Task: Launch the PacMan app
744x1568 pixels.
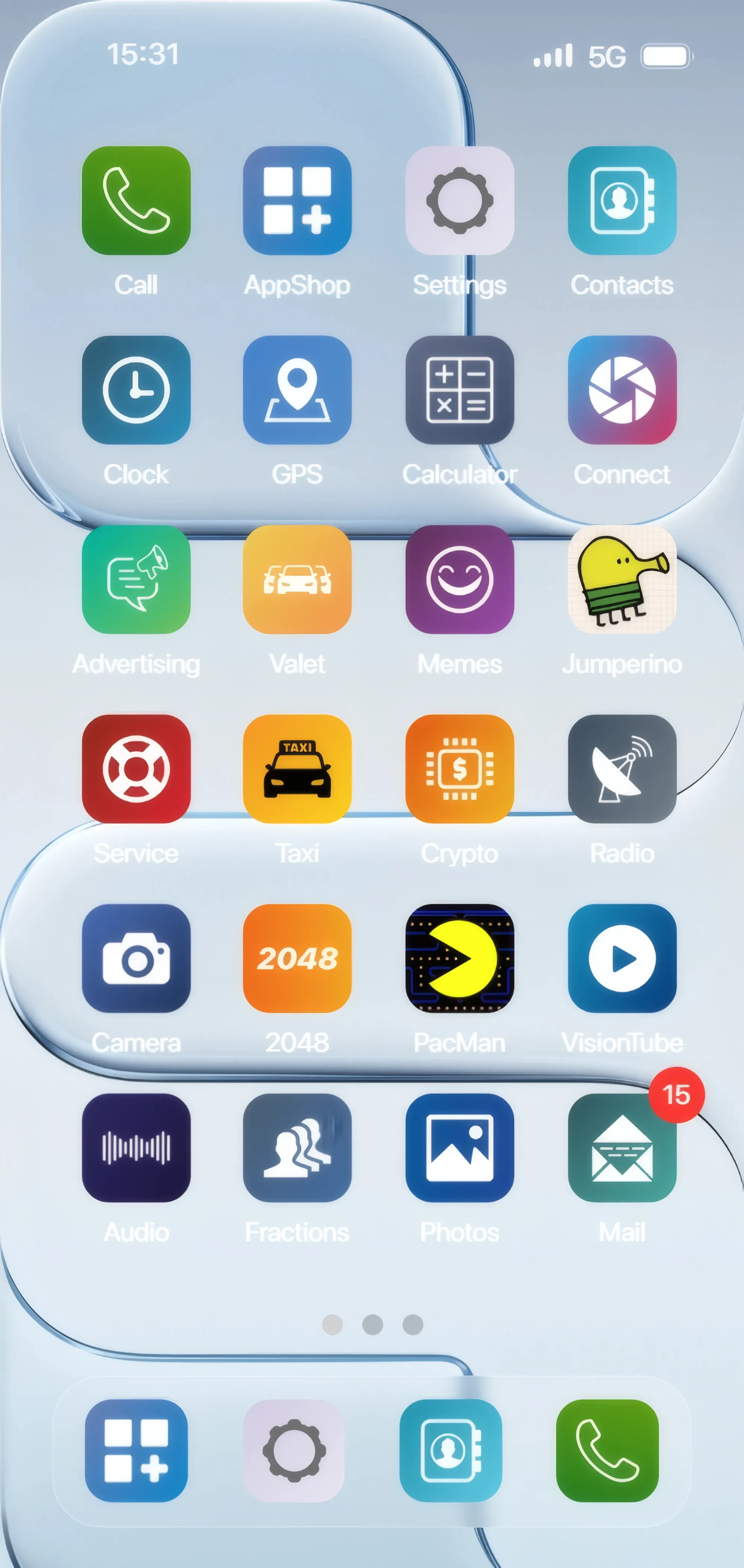Action: click(460, 960)
